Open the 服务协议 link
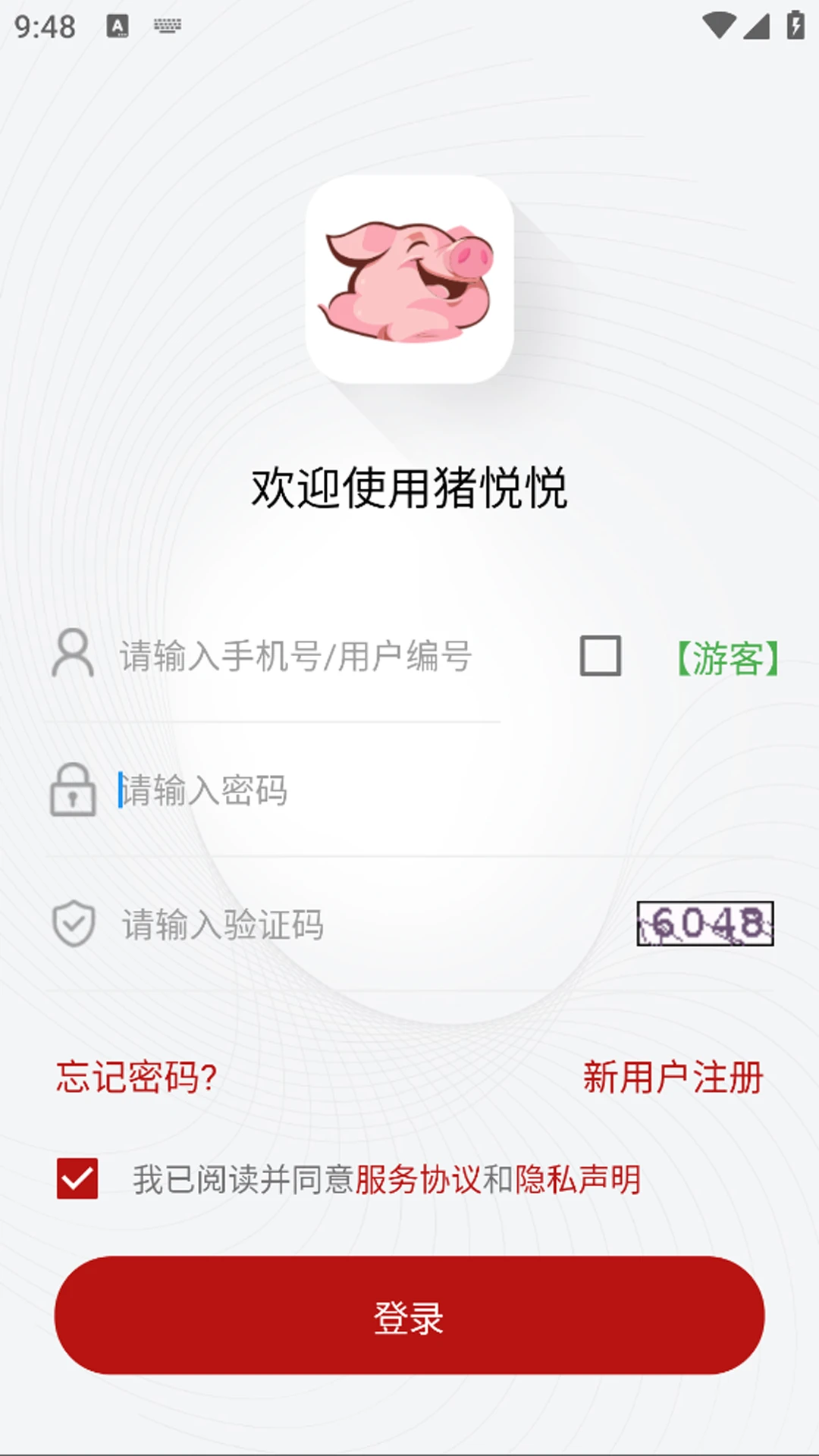 (x=418, y=1179)
